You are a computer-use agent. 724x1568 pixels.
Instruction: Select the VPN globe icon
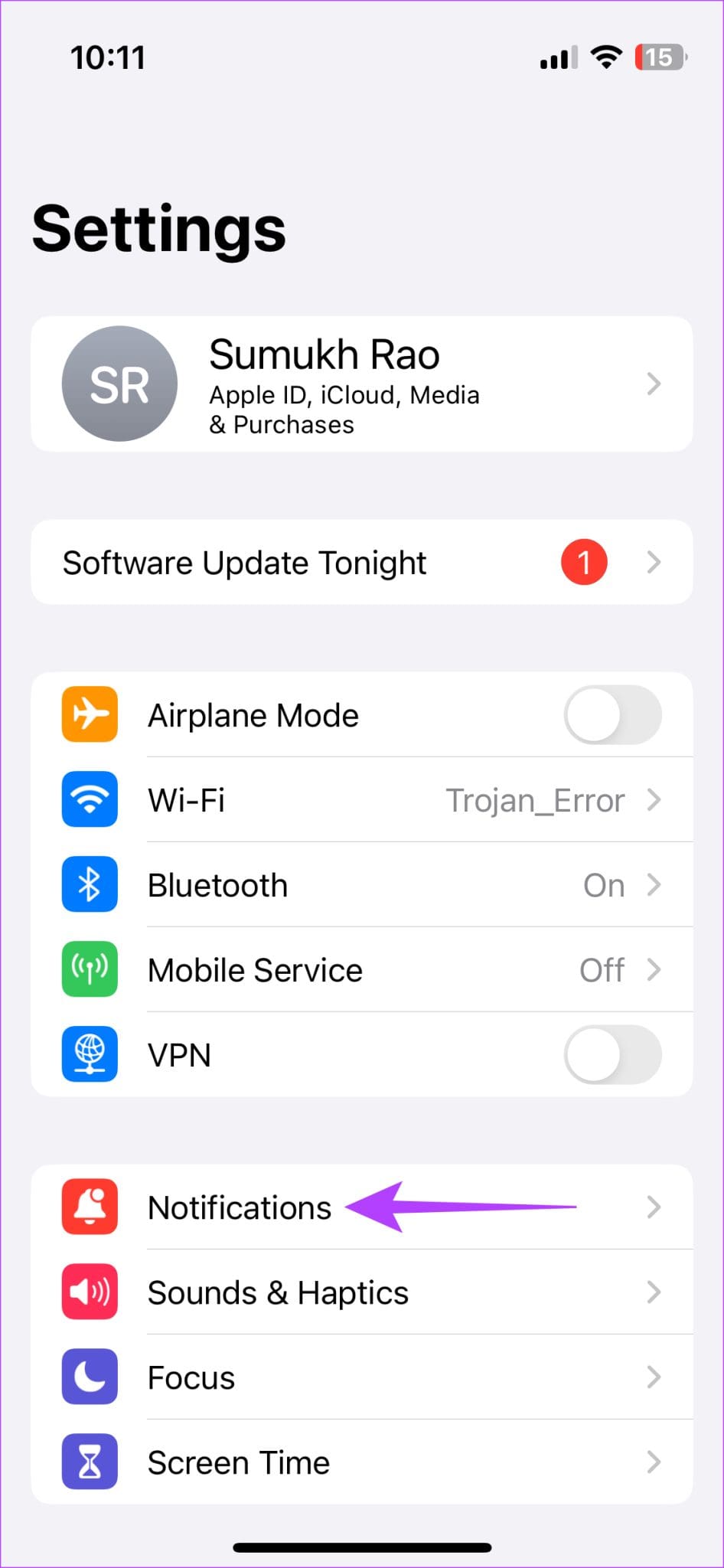pos(90,1054)
